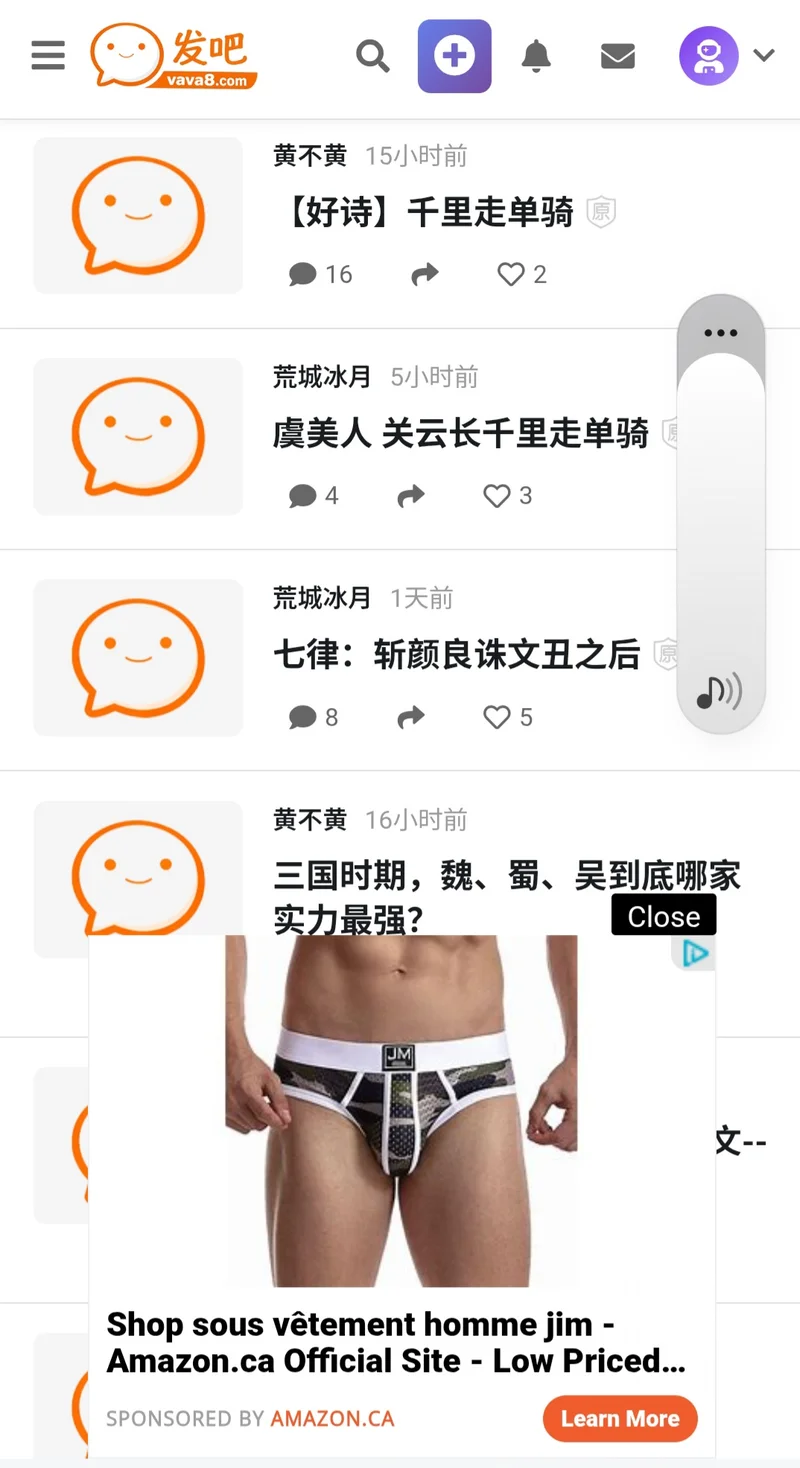Screen dimensions: 800x1468
Task: Share the post 【好诗】千里走单骑
Action: pyautogui.click(x=425, y=274)
